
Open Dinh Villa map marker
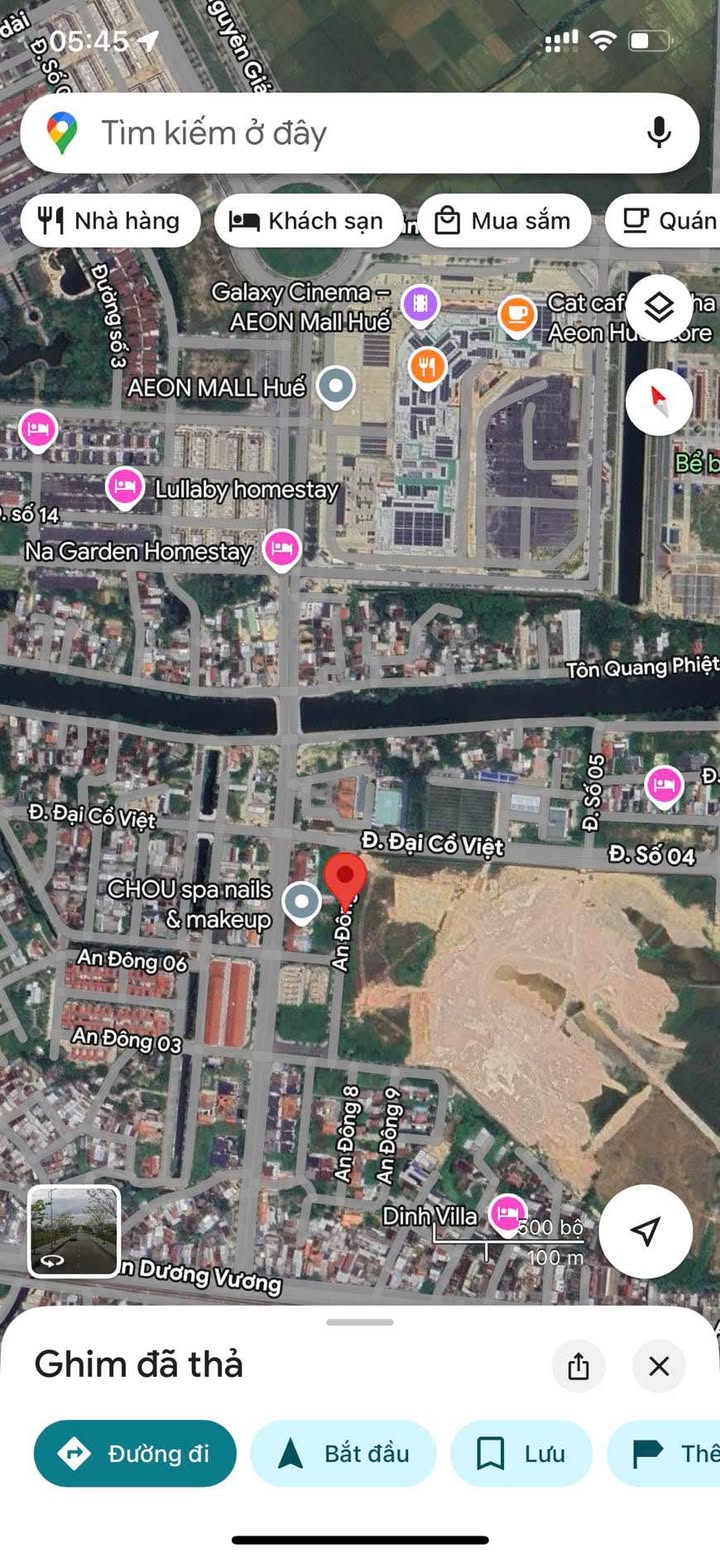(x=508, y=1214)
